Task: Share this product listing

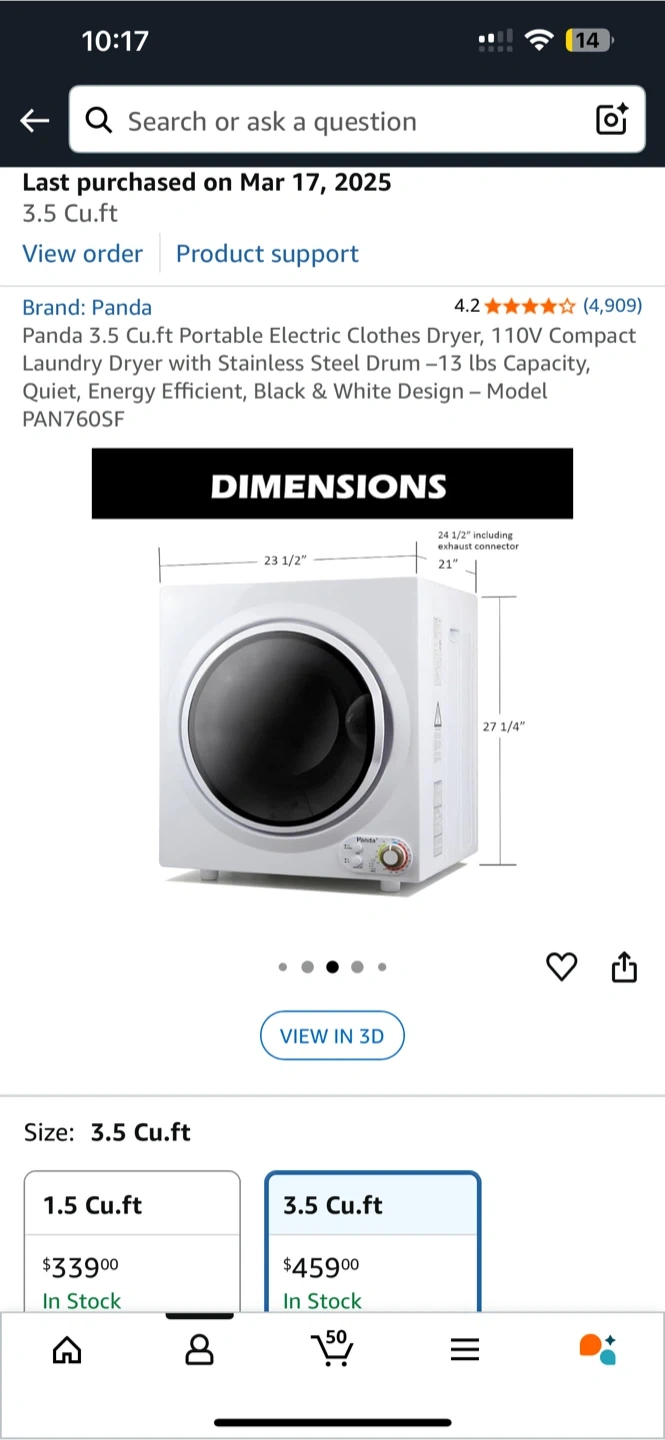Action: [x=624, y=967]
